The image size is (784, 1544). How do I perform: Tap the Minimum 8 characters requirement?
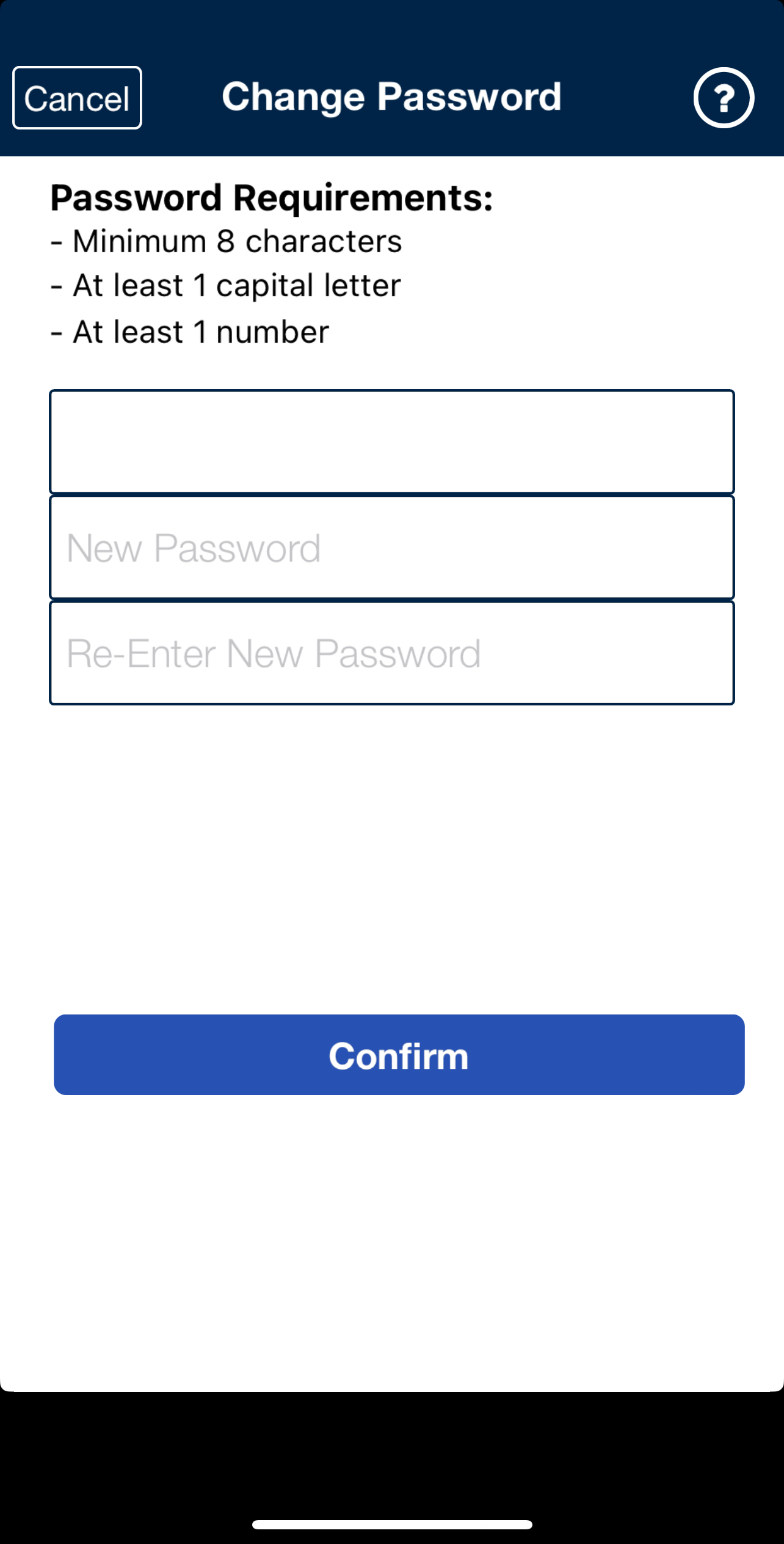[x=226, y=241]
